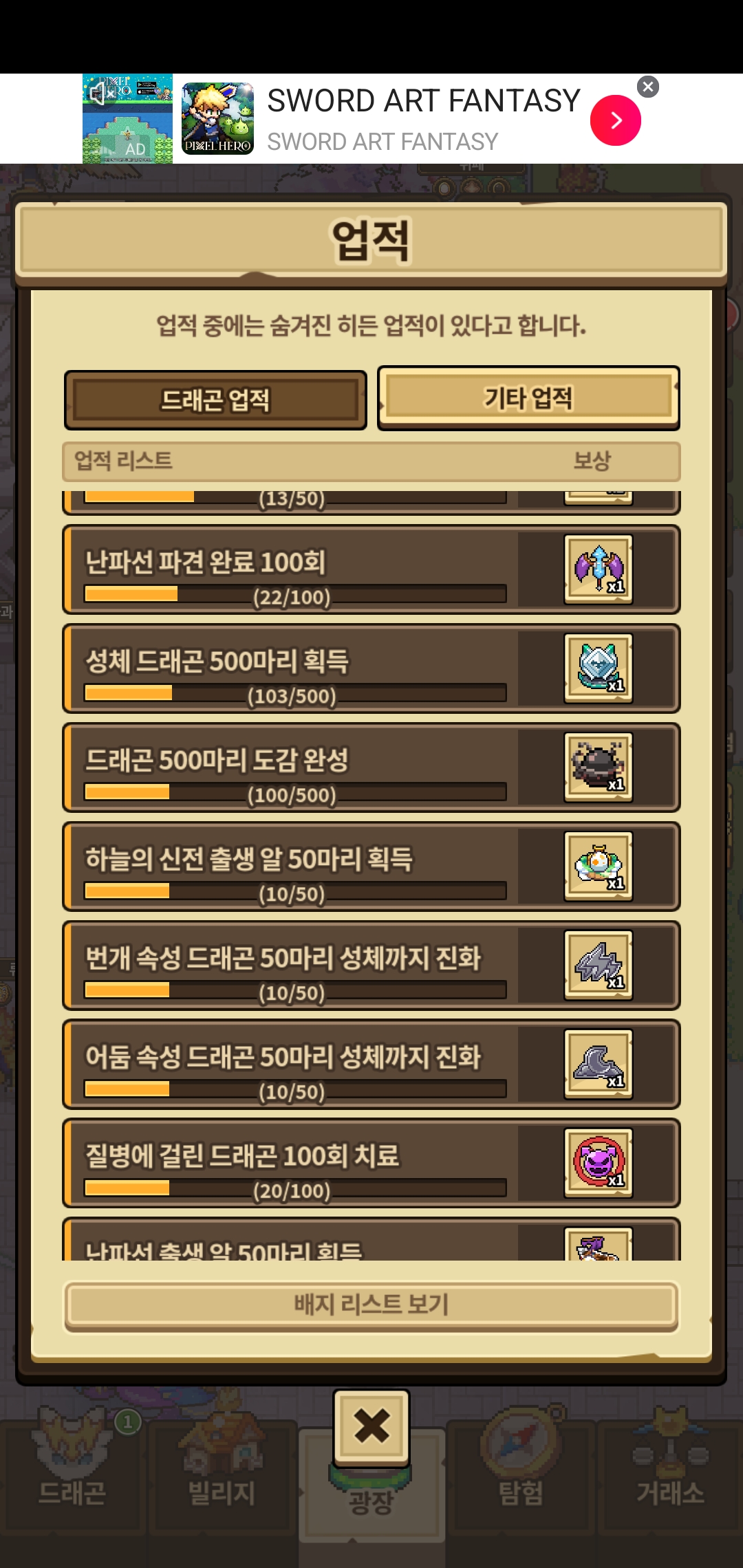
Task: Tap the reward icon for 성체 드래곤 500마리 획득
Action: pos(598,668)
